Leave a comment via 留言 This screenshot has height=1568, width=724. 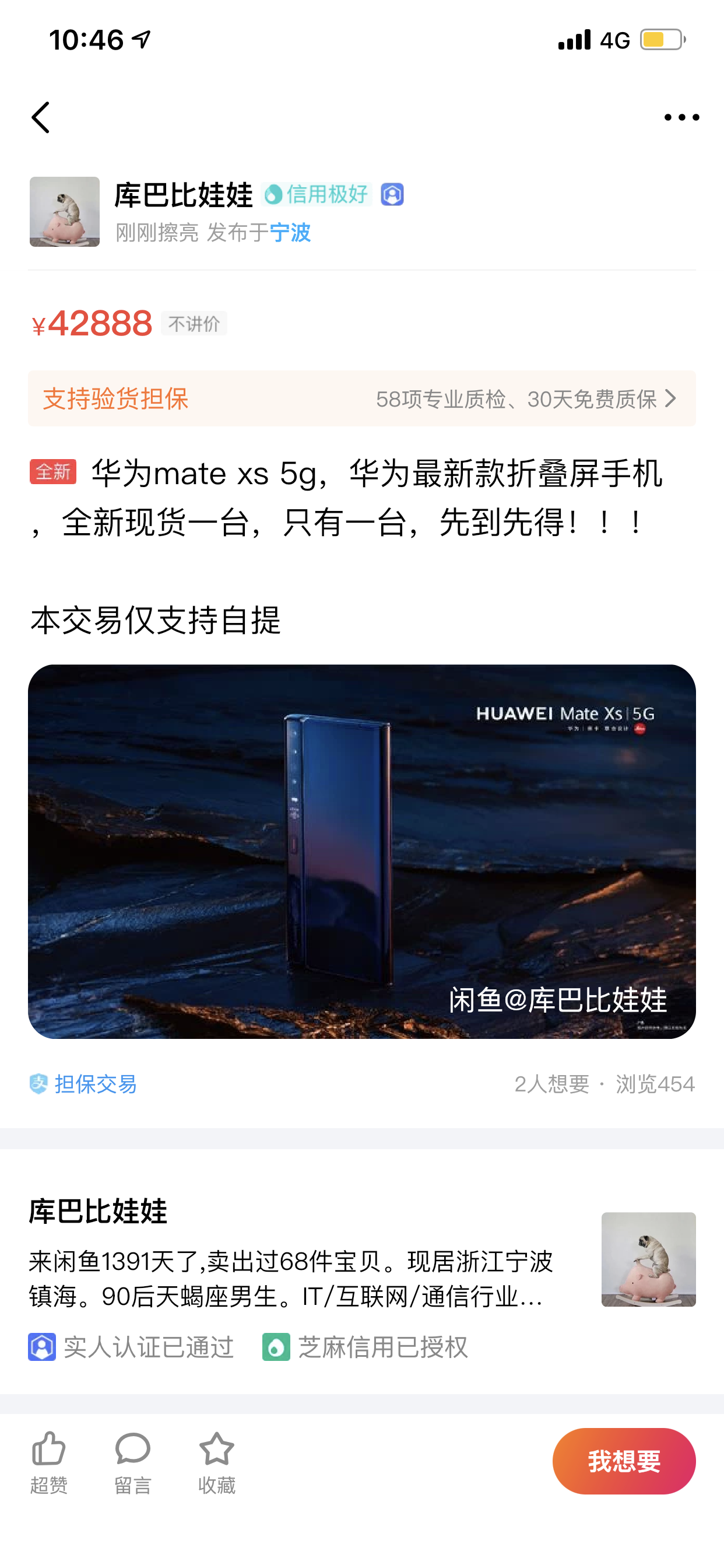click(x=133, y=1462)
